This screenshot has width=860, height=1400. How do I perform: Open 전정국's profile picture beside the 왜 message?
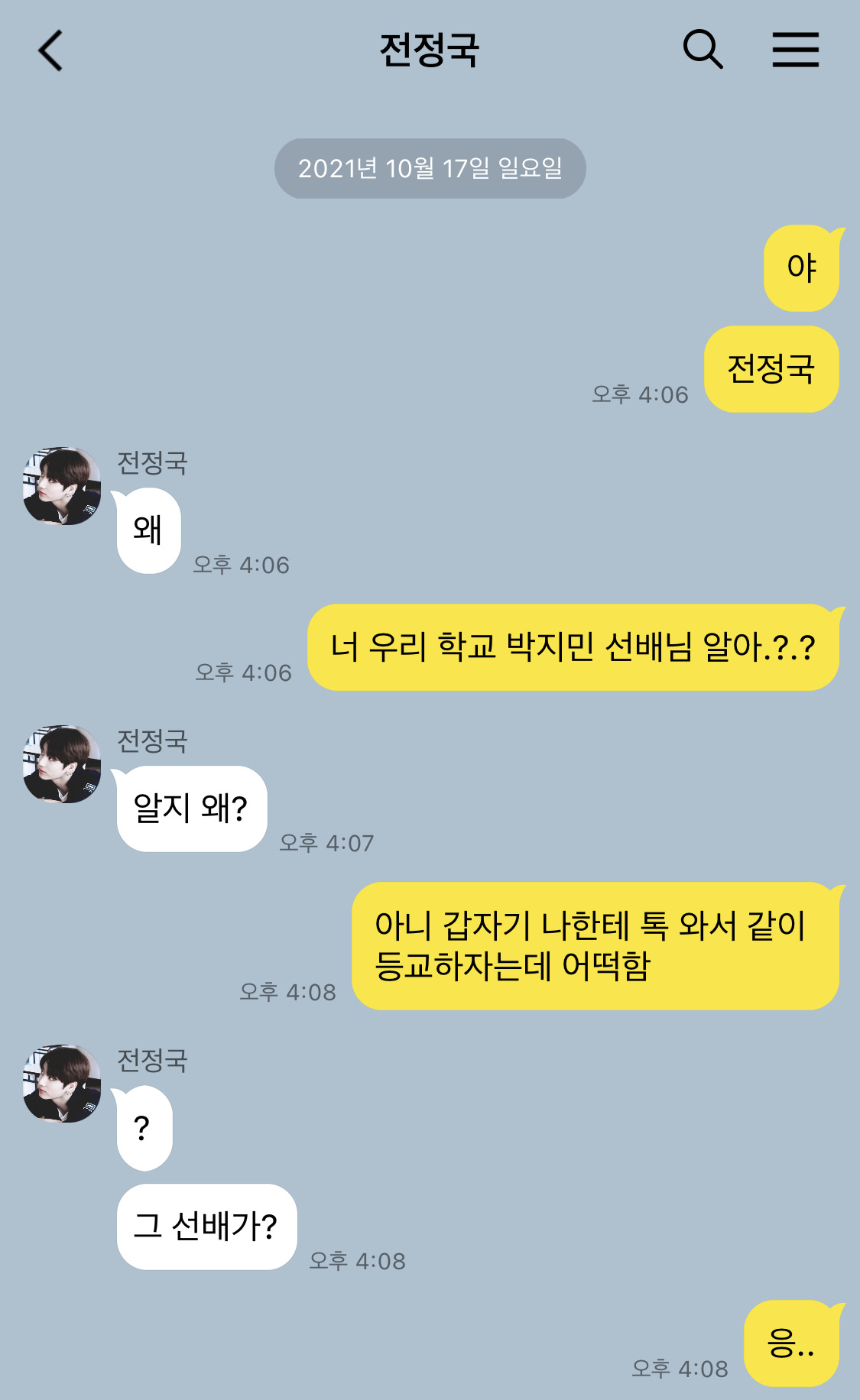[x=62, y=486]
